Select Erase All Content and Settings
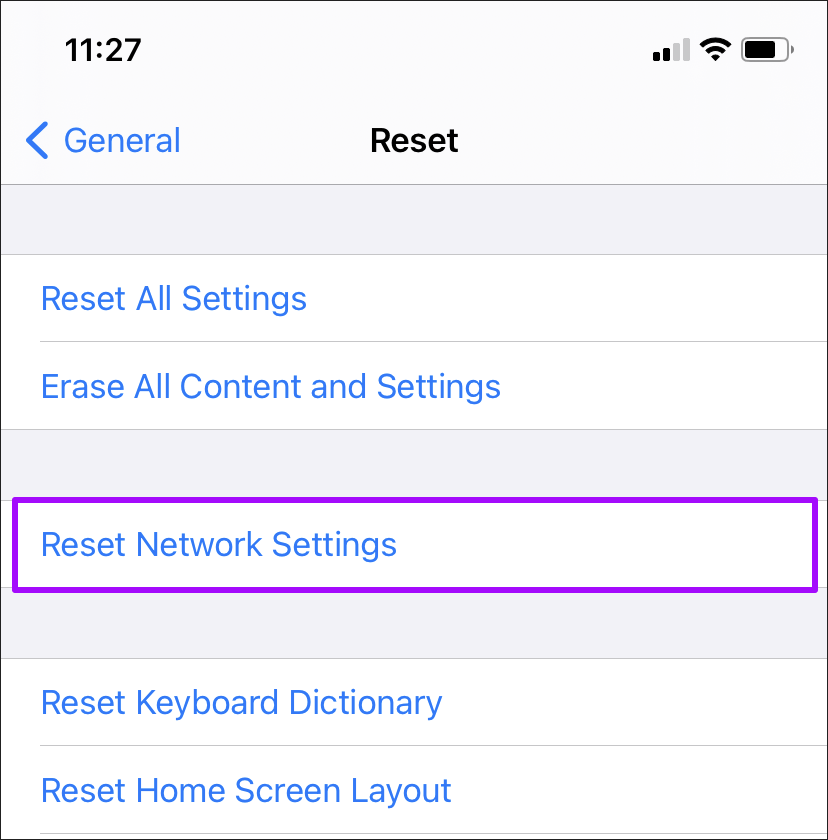The width and height of the screenshot is (828, 840). pos(270,386)
